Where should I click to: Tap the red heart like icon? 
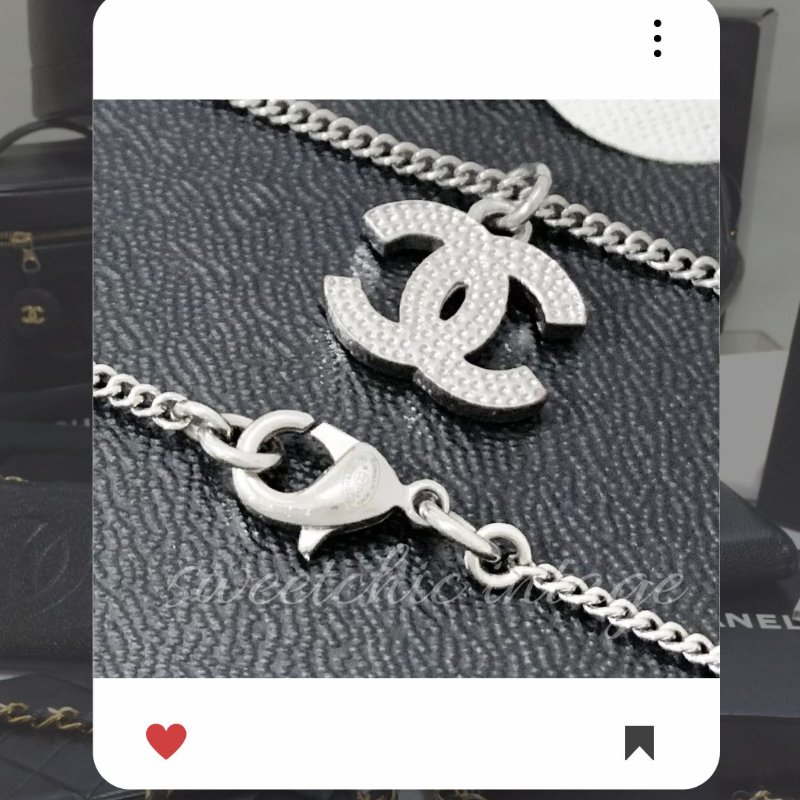[x=166, y=741]
